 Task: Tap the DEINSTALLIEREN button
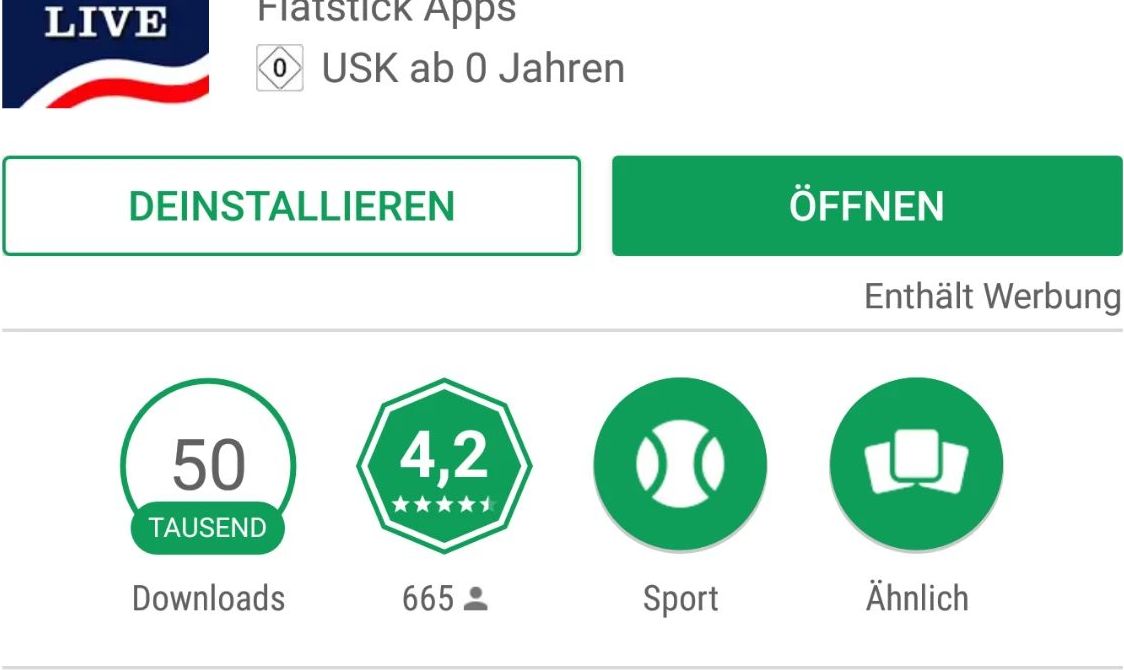[291, 206]
